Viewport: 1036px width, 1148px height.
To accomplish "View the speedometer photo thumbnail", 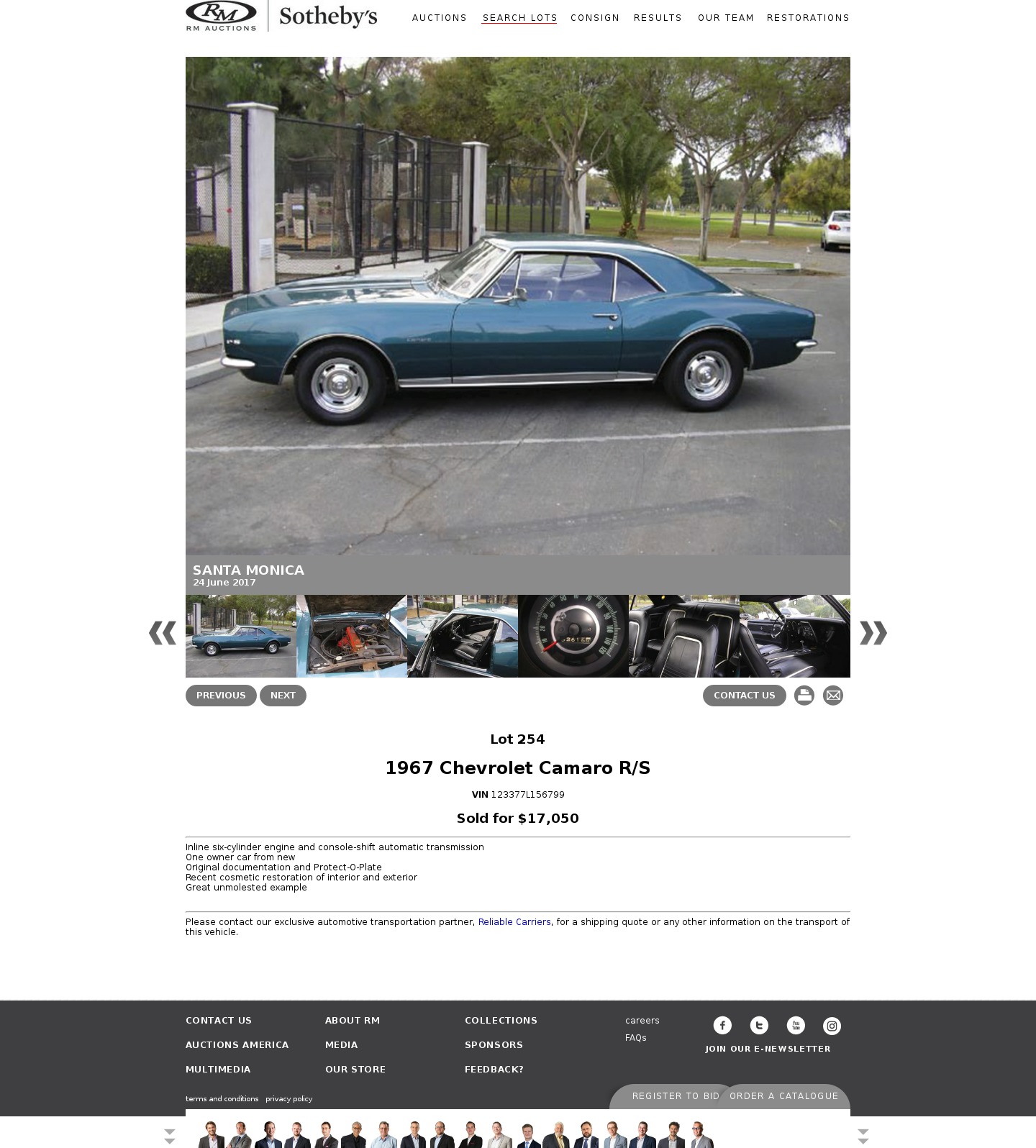I will tap(573, 636).
